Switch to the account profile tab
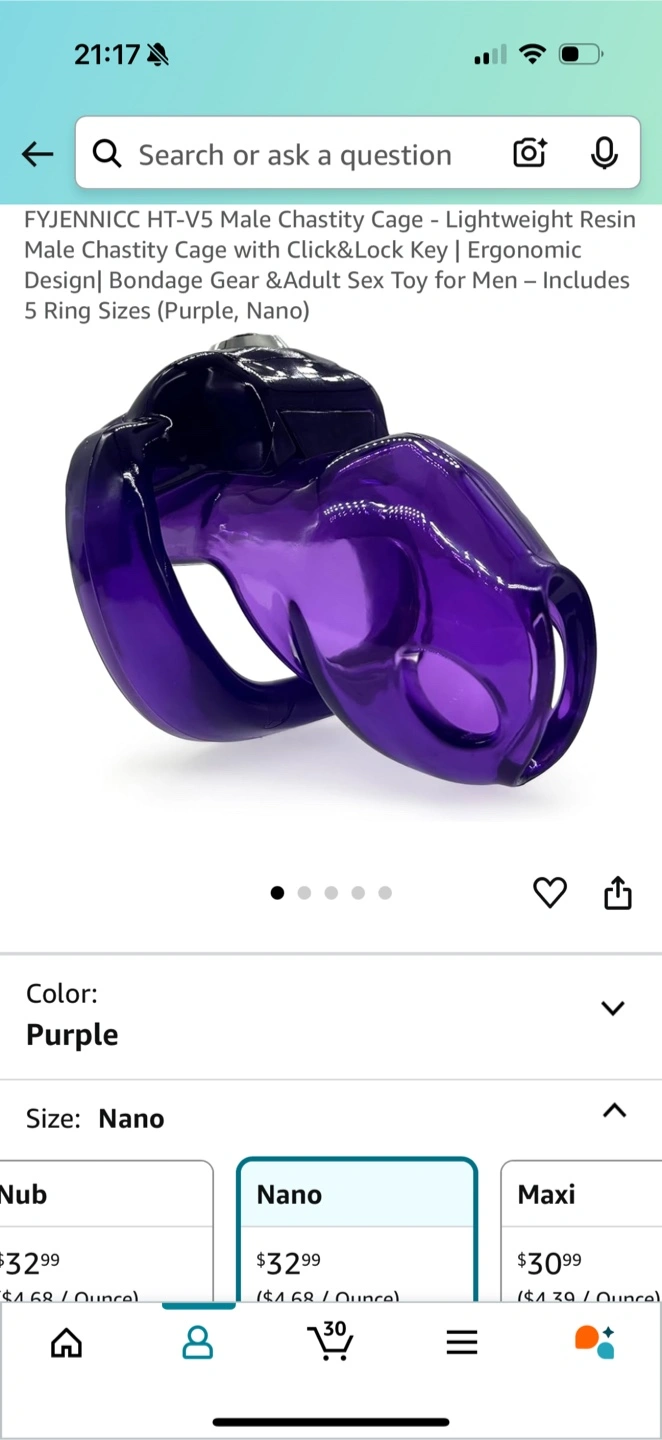Screen dimensions: 662x1440 point(198,1342)
